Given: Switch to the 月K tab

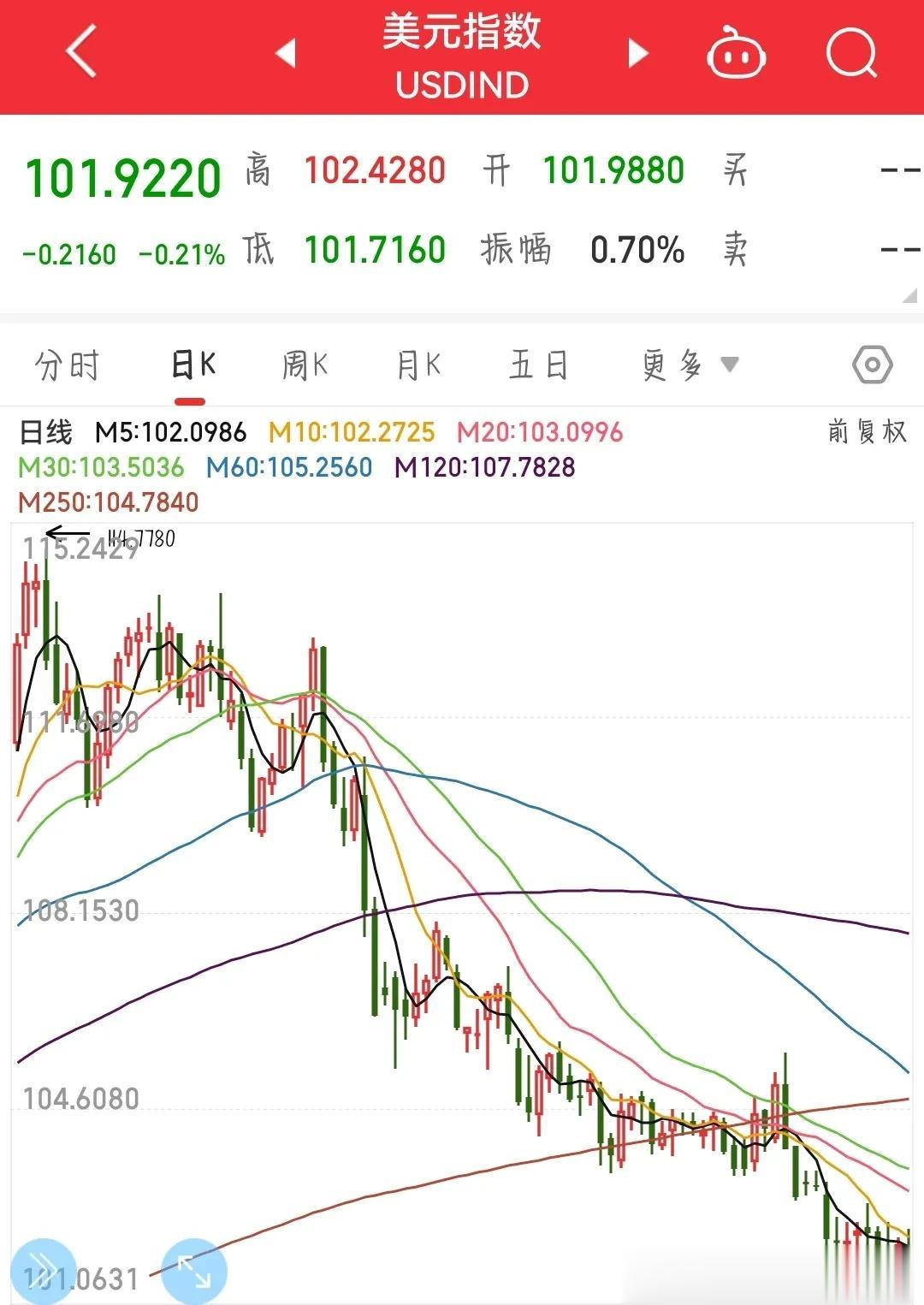Looking at the screenshot, I should click(x=418, y=366).
